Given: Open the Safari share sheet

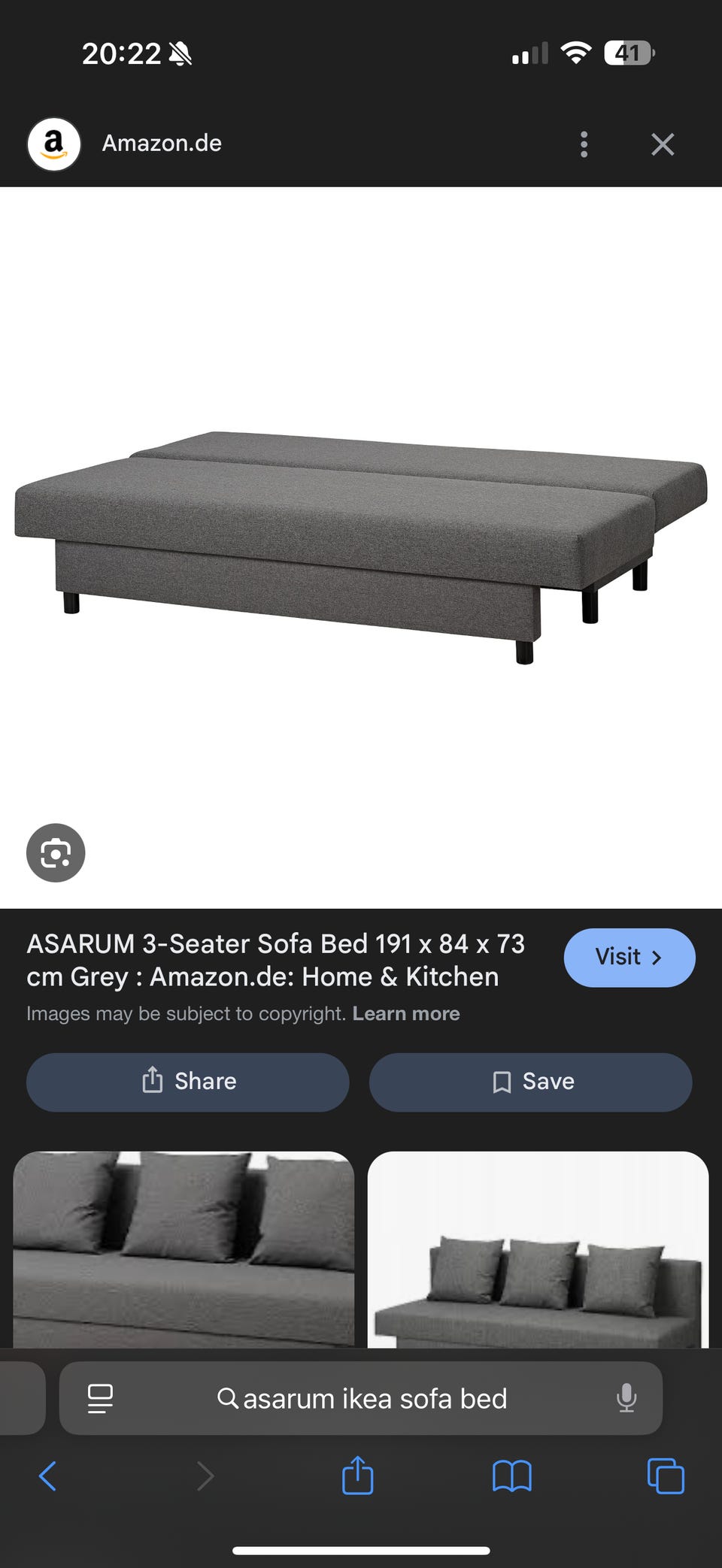Looking at the screenshot, I should click(x=357, y=1476).
